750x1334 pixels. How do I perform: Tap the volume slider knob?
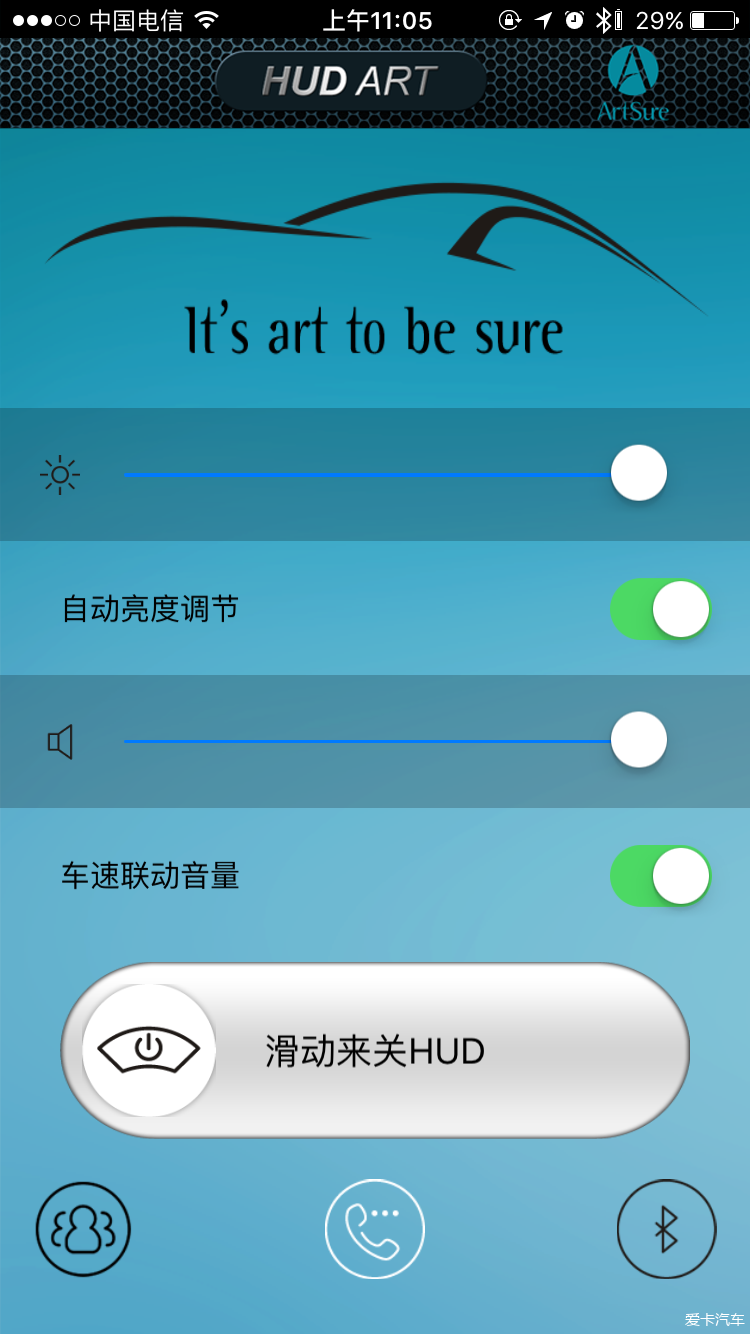(638, 740)
